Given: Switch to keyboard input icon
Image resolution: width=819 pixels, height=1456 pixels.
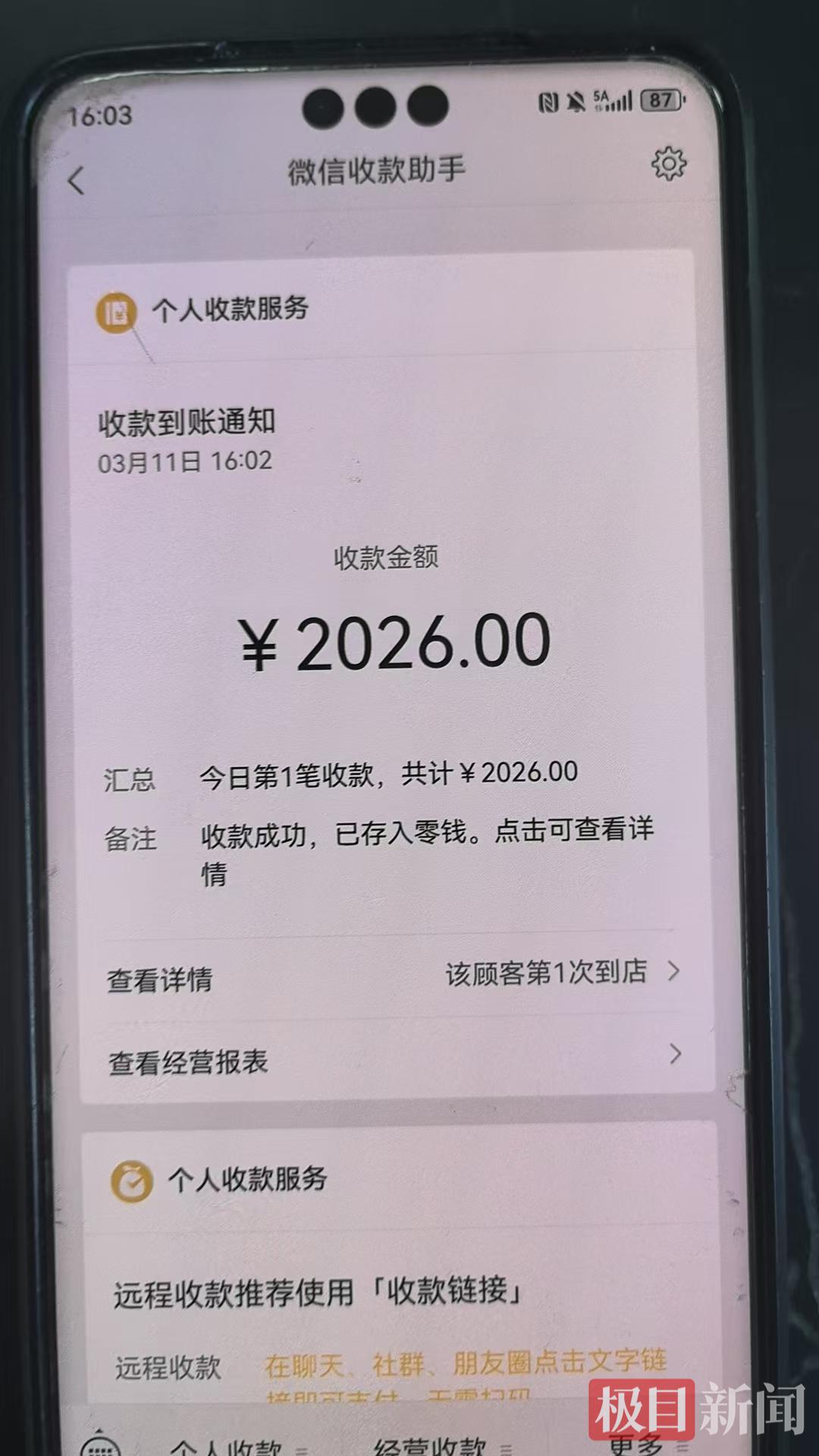Looking at the screenshot, I should coord(99,1445).
